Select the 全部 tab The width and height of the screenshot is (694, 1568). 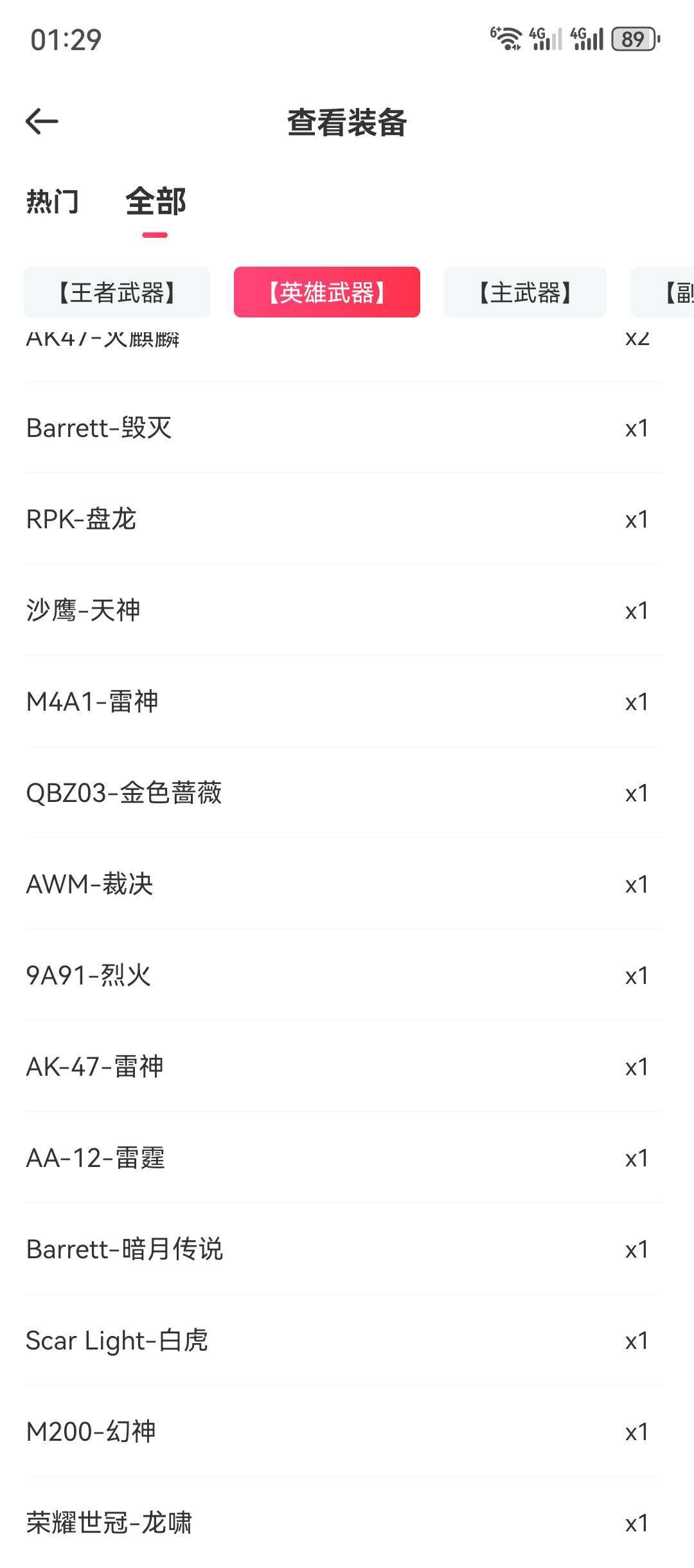(x=156, y=202)
